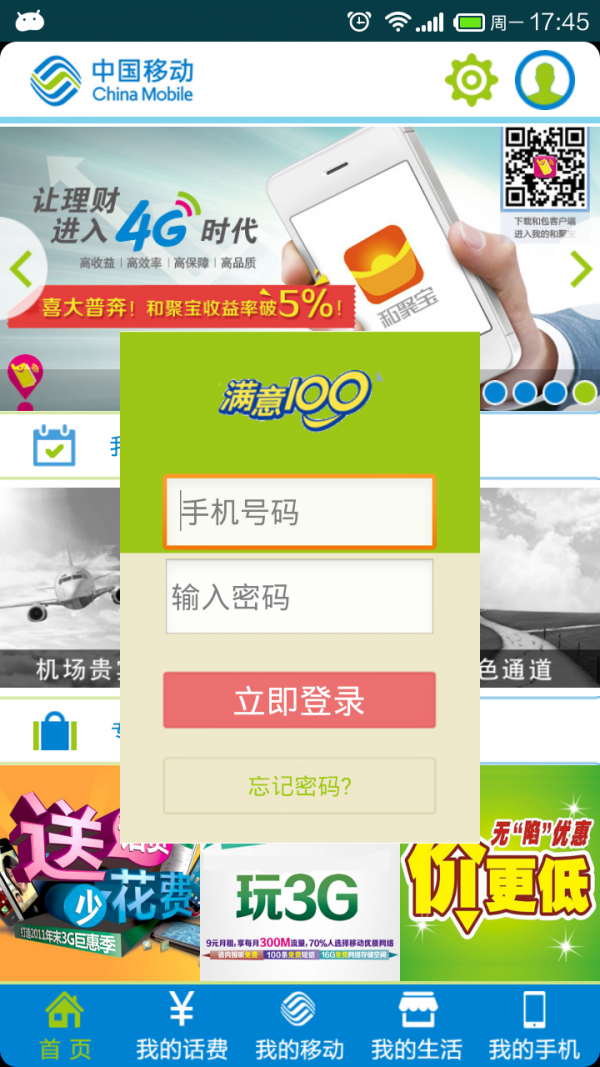
Task: Show previous banner with left arrow
Action: 22,268
